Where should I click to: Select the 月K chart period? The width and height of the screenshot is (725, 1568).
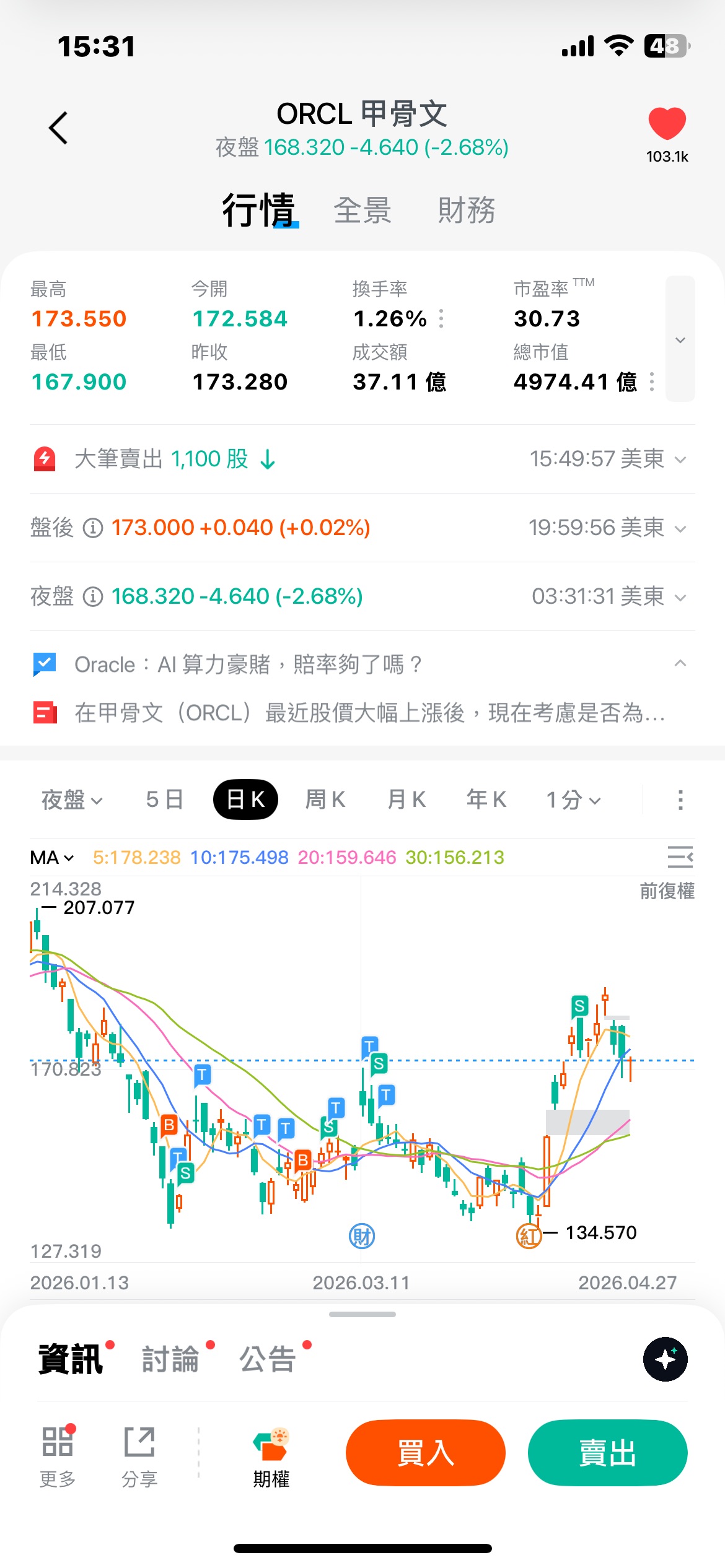[406, 799]
